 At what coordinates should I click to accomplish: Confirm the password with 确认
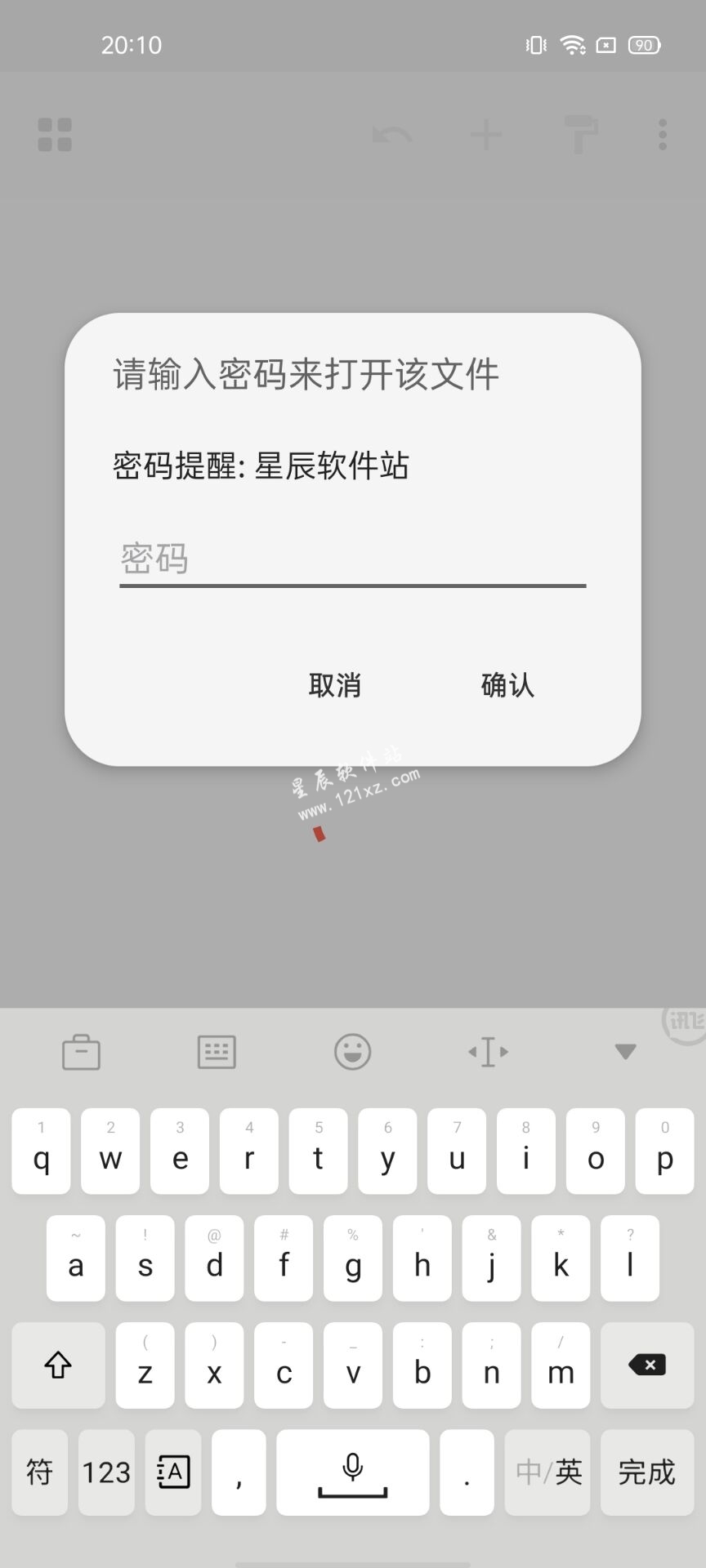coord(507,685)
